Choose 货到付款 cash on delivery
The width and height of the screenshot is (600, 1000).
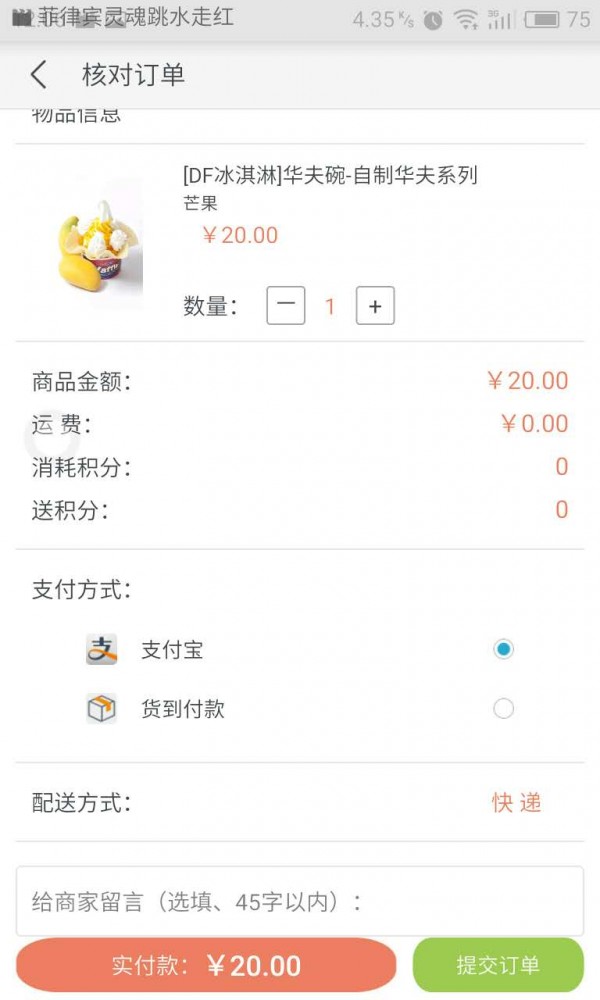tap(503, 709)
